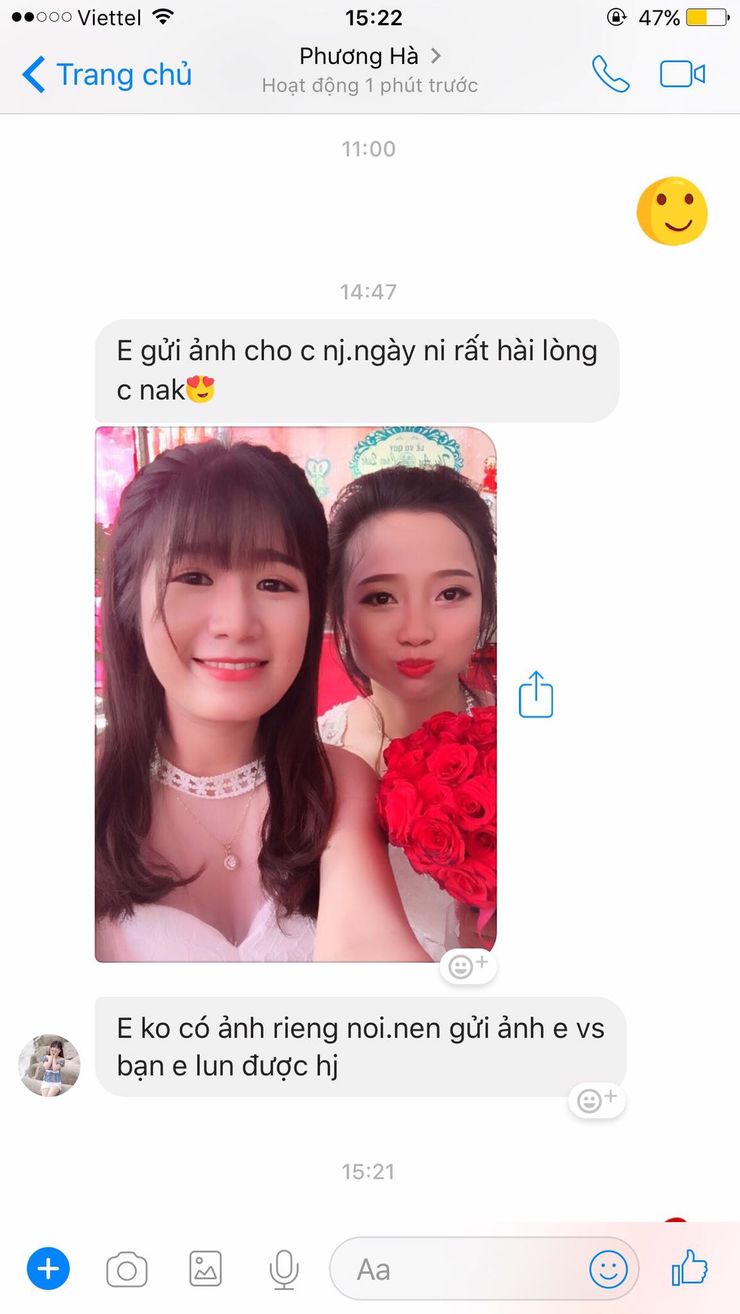Screen dimensions: 740x1314
Task: Start a video call with Phương Hà
Action: (683, 74)
